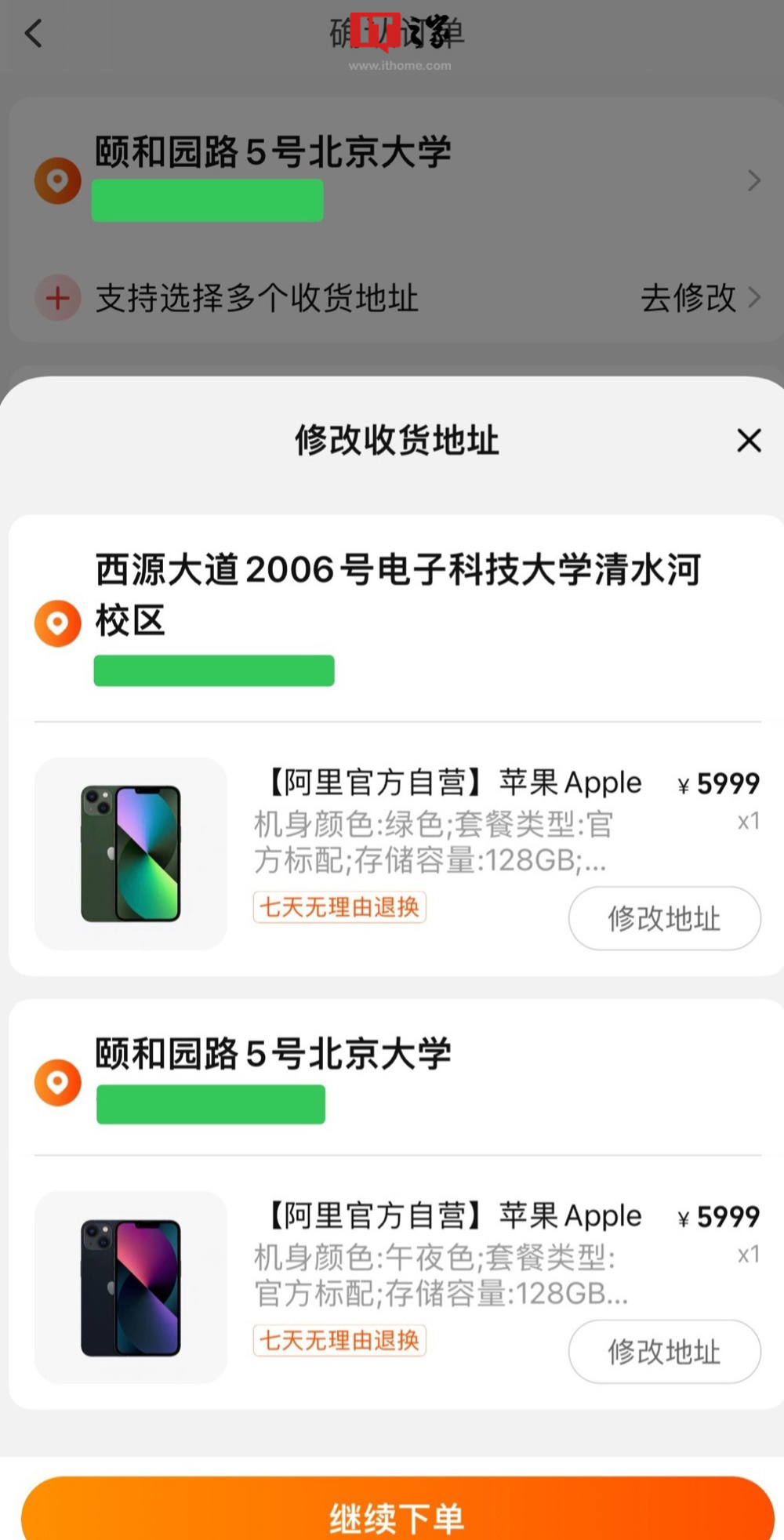Open the green iPhone product thumbnail
This screenshot has width=784, height=1540.
pyautogui.click(x=131, y=854)
